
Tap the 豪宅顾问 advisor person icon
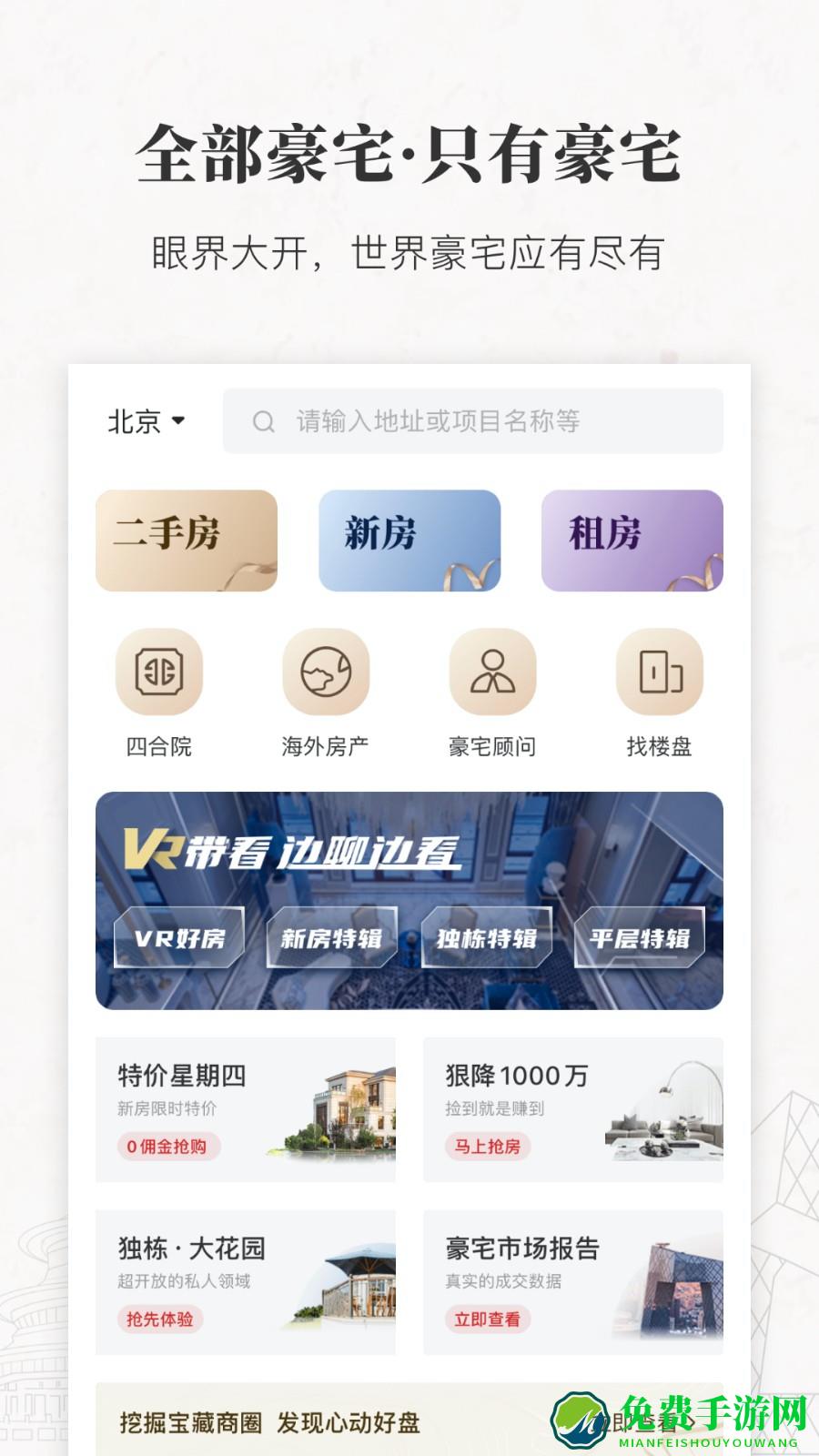(x=491, y=675)
